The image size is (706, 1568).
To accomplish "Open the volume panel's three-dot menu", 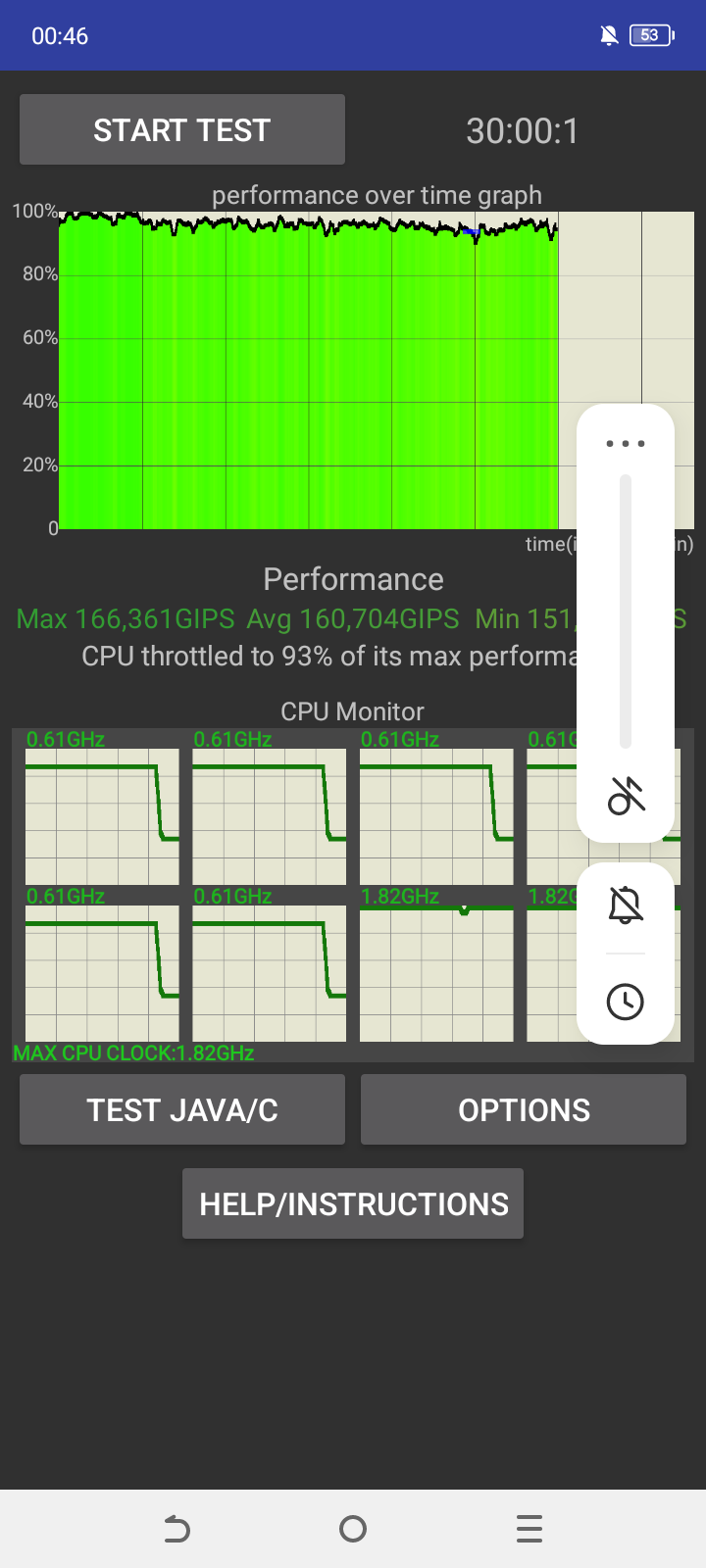I will [x=626, y=444].
